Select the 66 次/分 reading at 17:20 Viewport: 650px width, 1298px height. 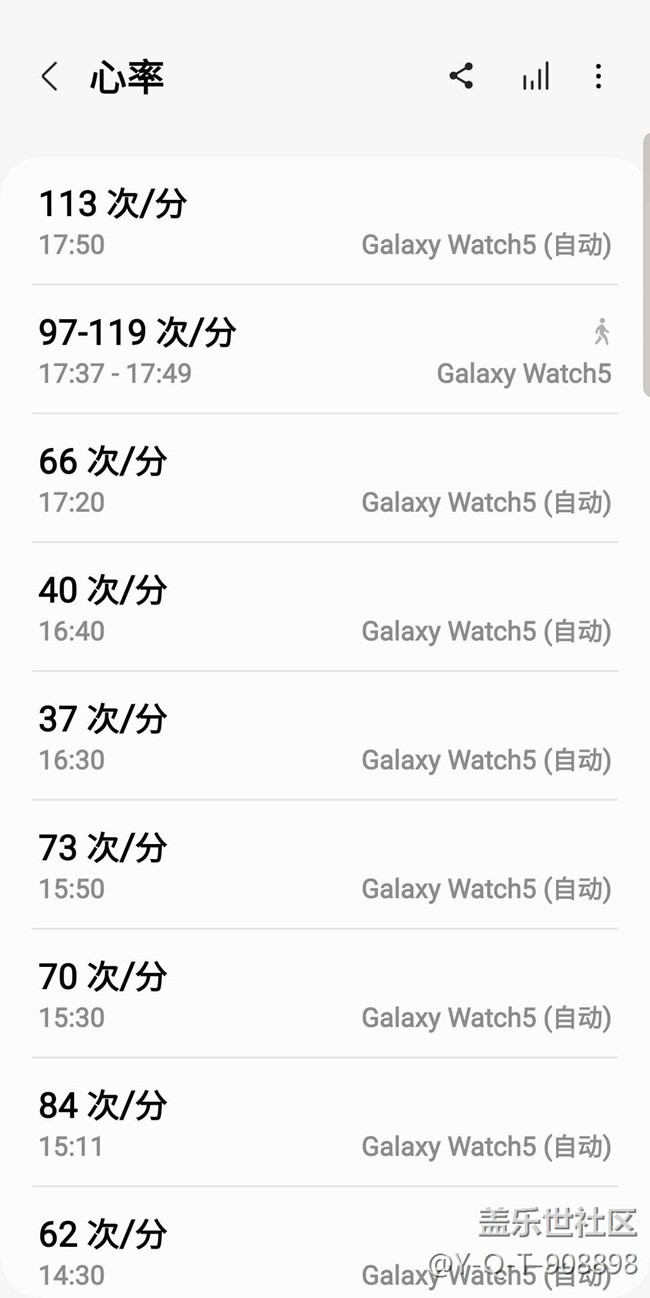pos(324,479)
